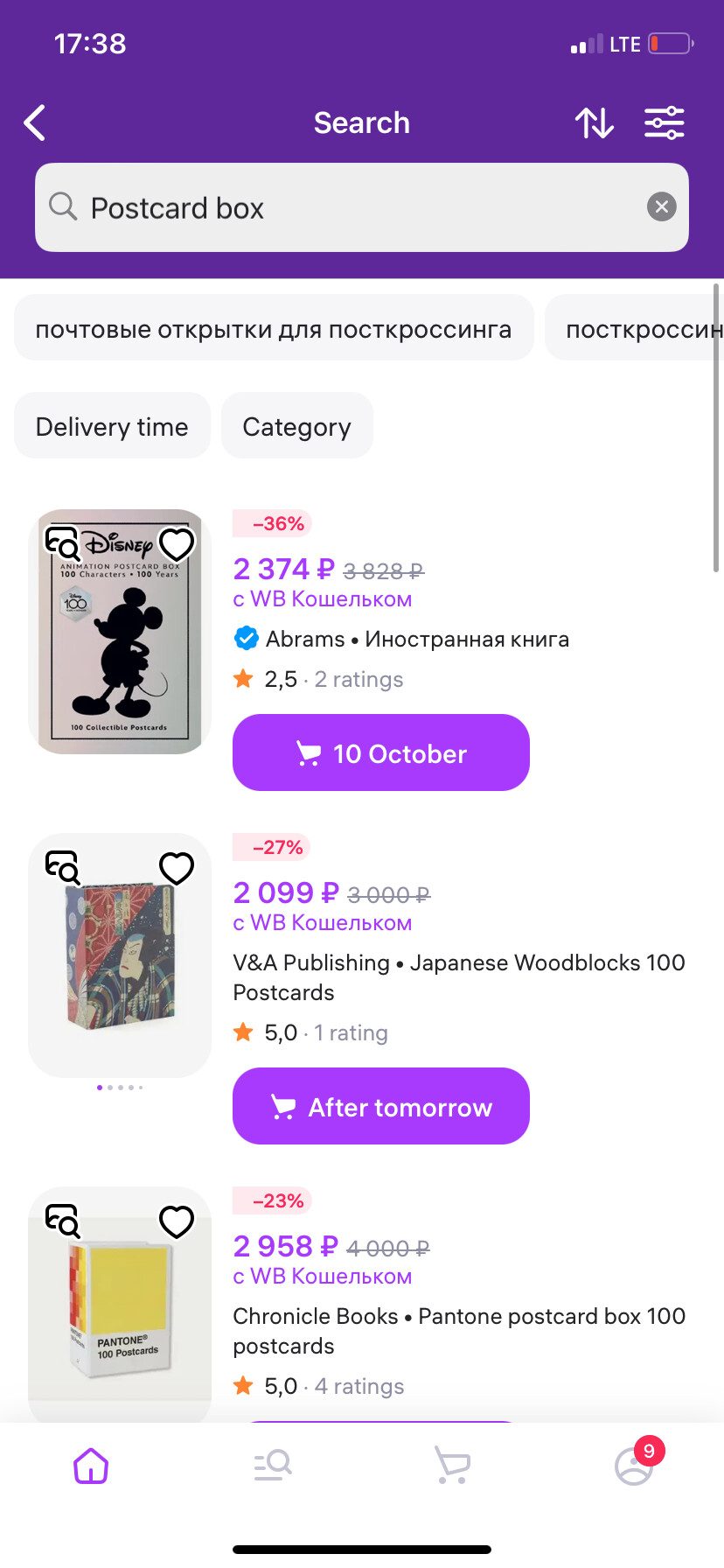This screenshot has height=1568, width=724.
Task: Open the sort options arrows
Action: click(595, 123)
